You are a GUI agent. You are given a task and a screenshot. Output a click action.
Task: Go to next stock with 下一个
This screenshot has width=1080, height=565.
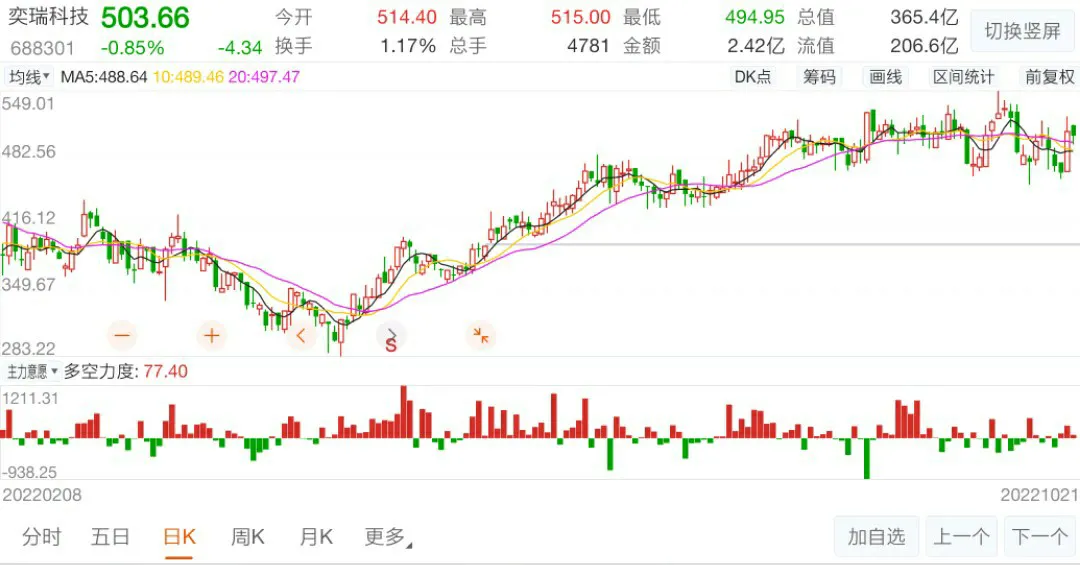pos(1040,537)
